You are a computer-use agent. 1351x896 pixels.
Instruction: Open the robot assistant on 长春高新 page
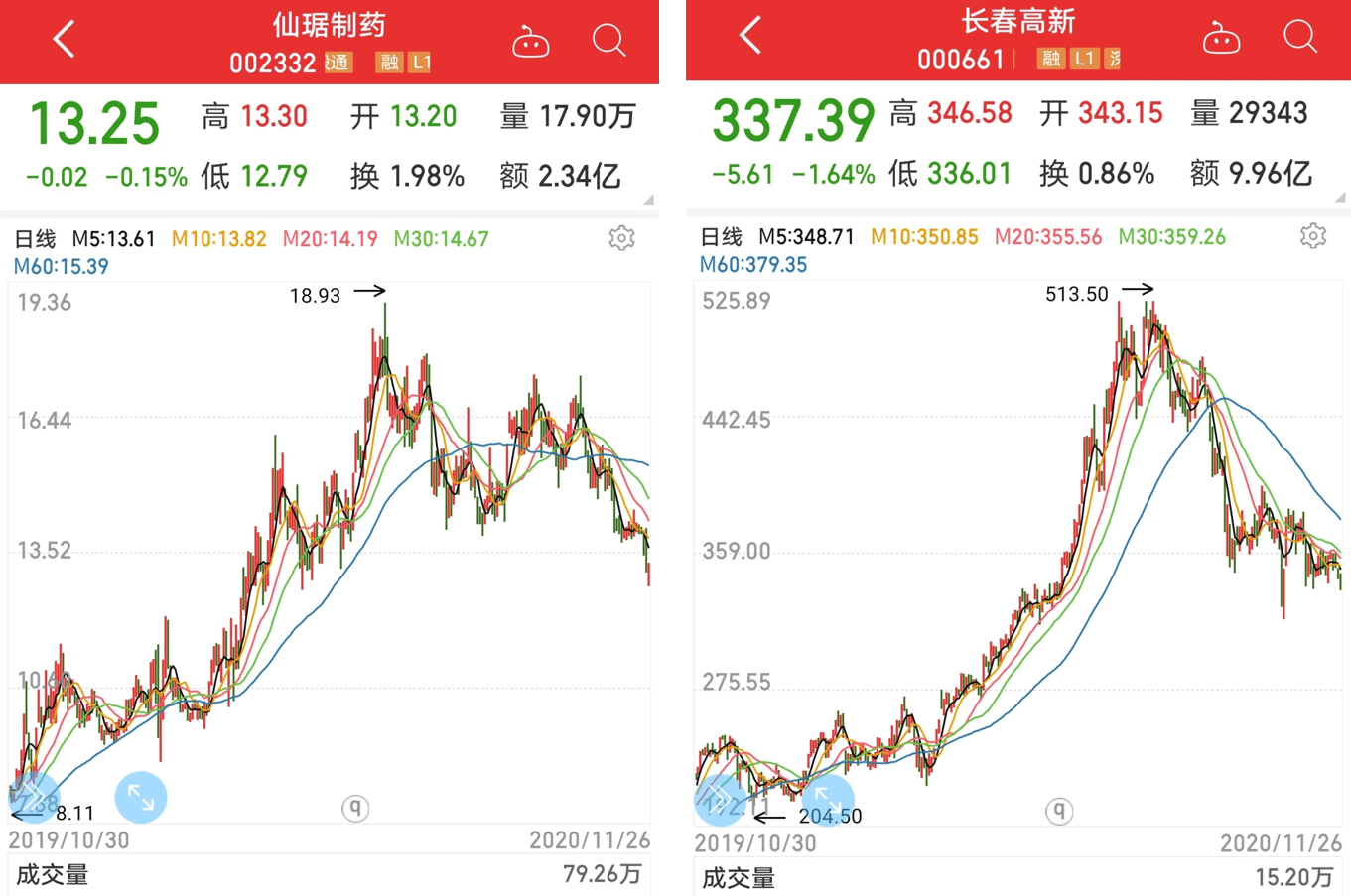(1221, 39)
